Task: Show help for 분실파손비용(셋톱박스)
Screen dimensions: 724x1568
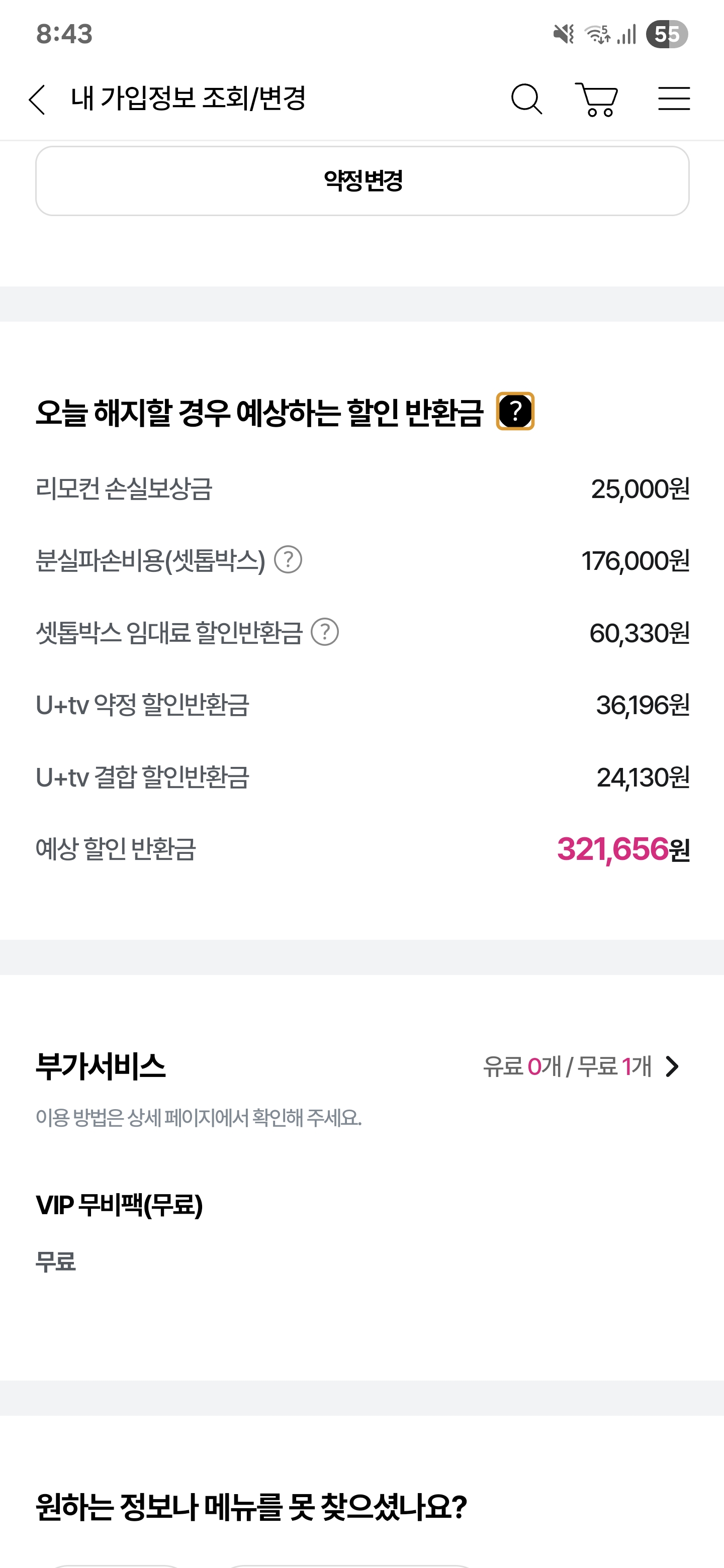Action: [x=288, y=560]
